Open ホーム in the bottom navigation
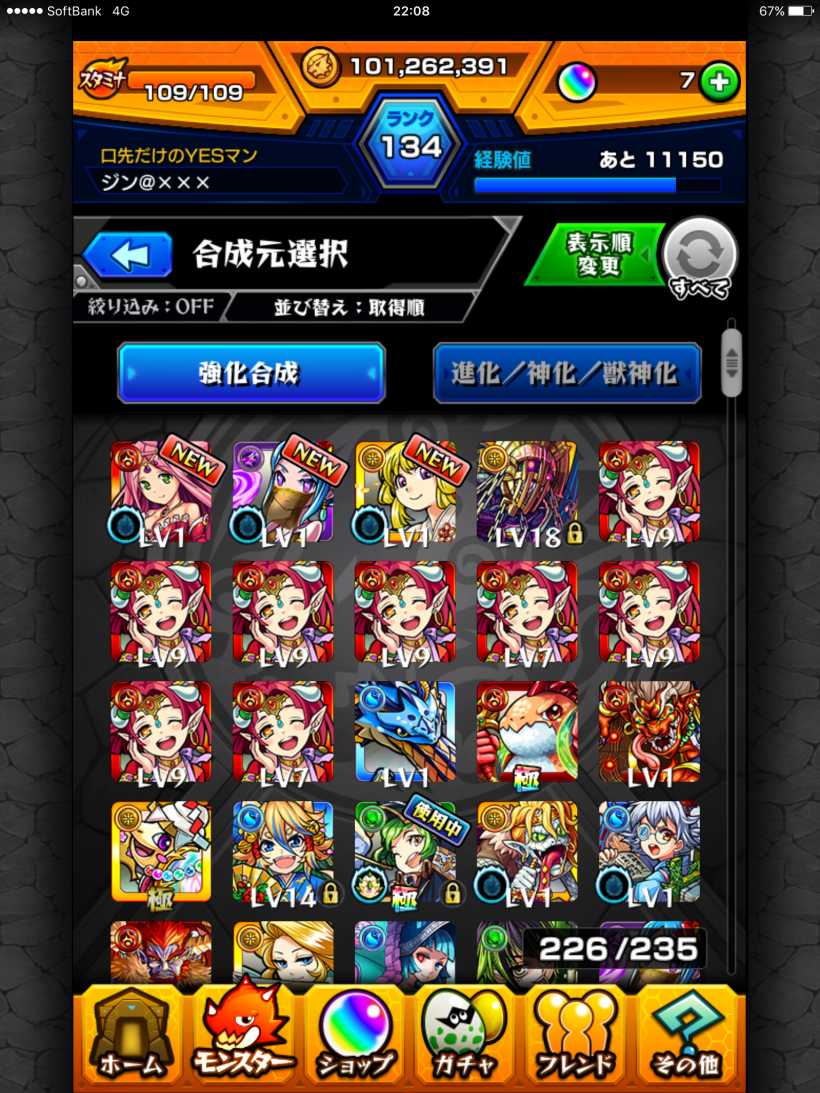The image size is (820, 1093). [x=127, y=1038]
